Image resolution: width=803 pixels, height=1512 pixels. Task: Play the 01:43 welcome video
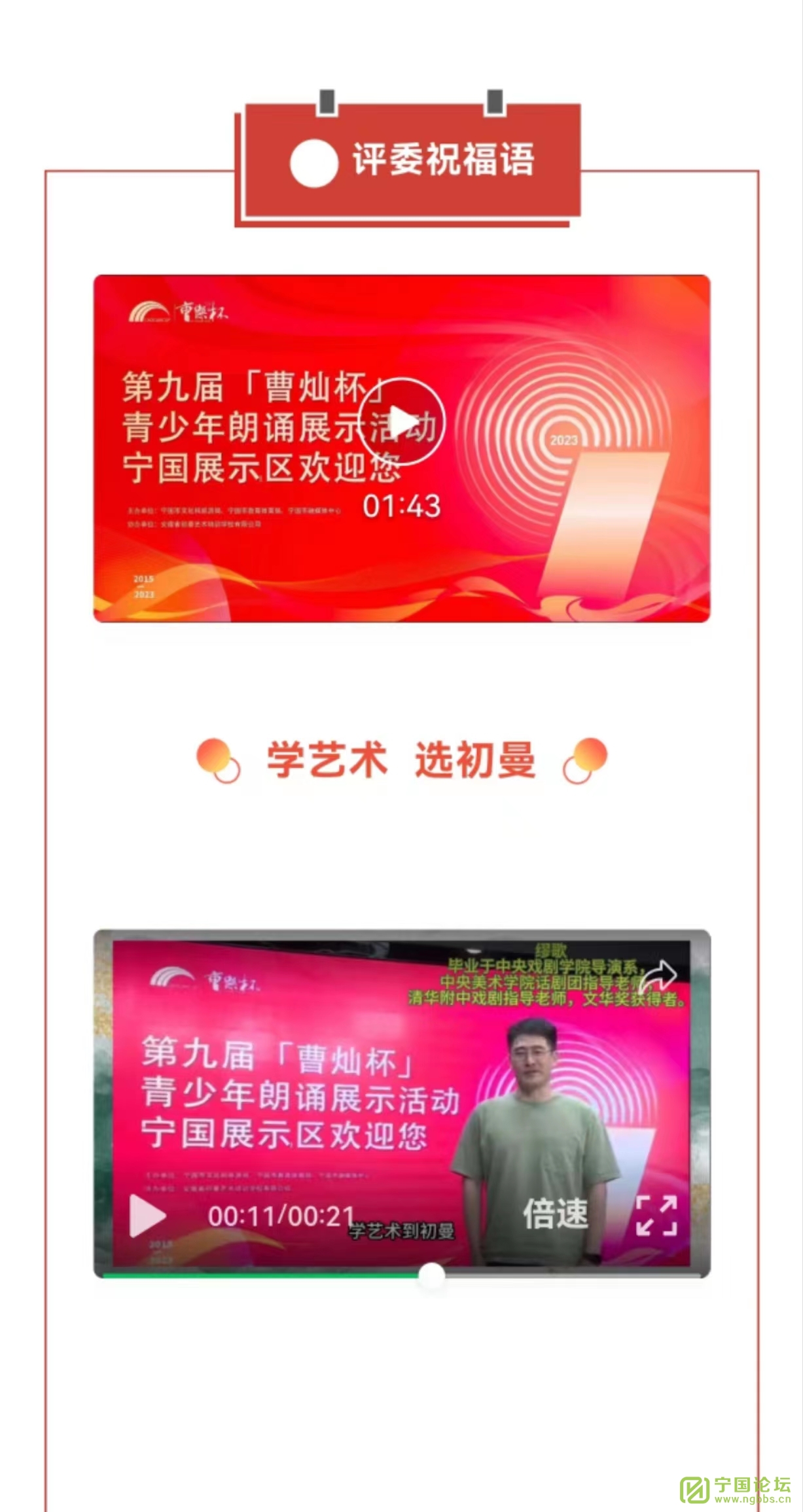(402, 422)
